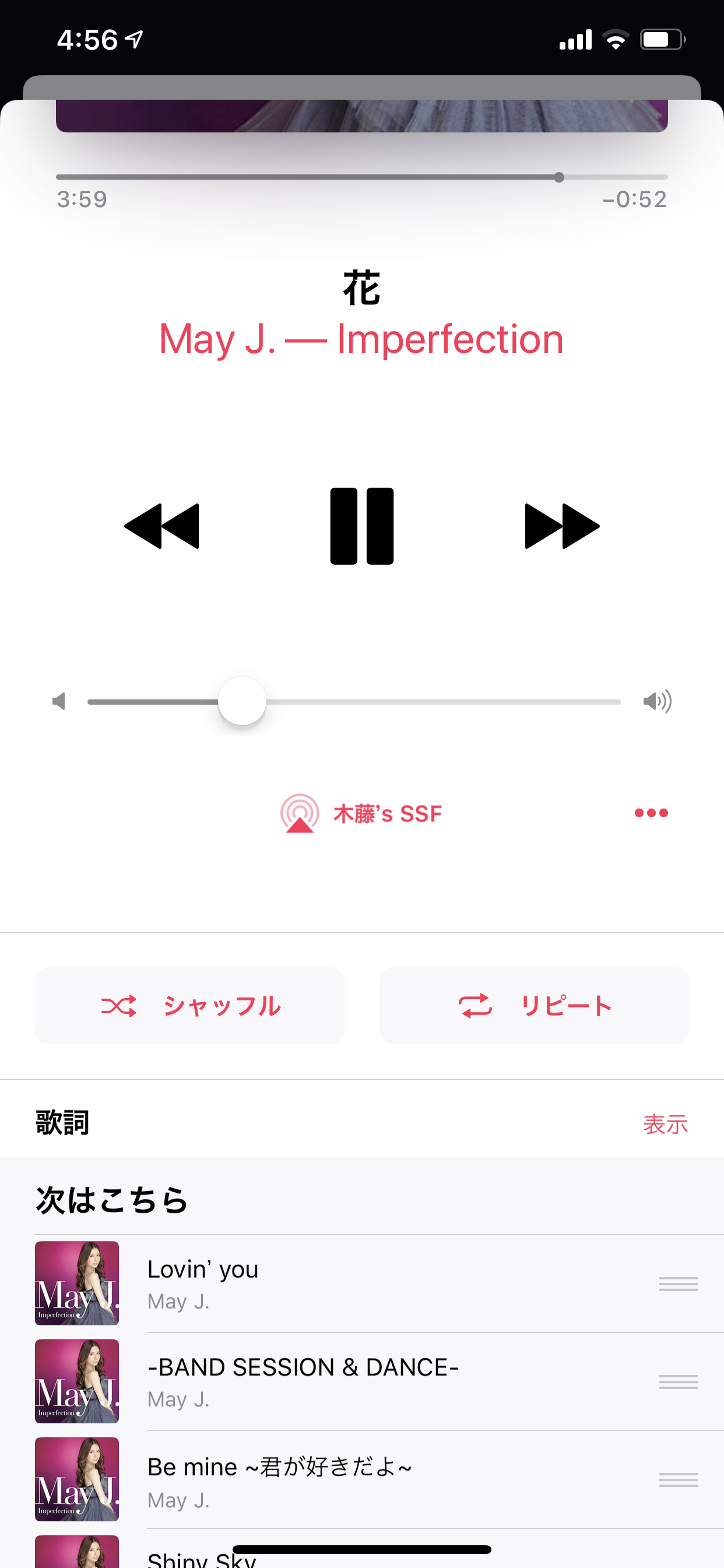Enable シャッフル shuffle mode
This screenshot has height=1568, width=724.
pyautogui.click(x=190, y=1006)
